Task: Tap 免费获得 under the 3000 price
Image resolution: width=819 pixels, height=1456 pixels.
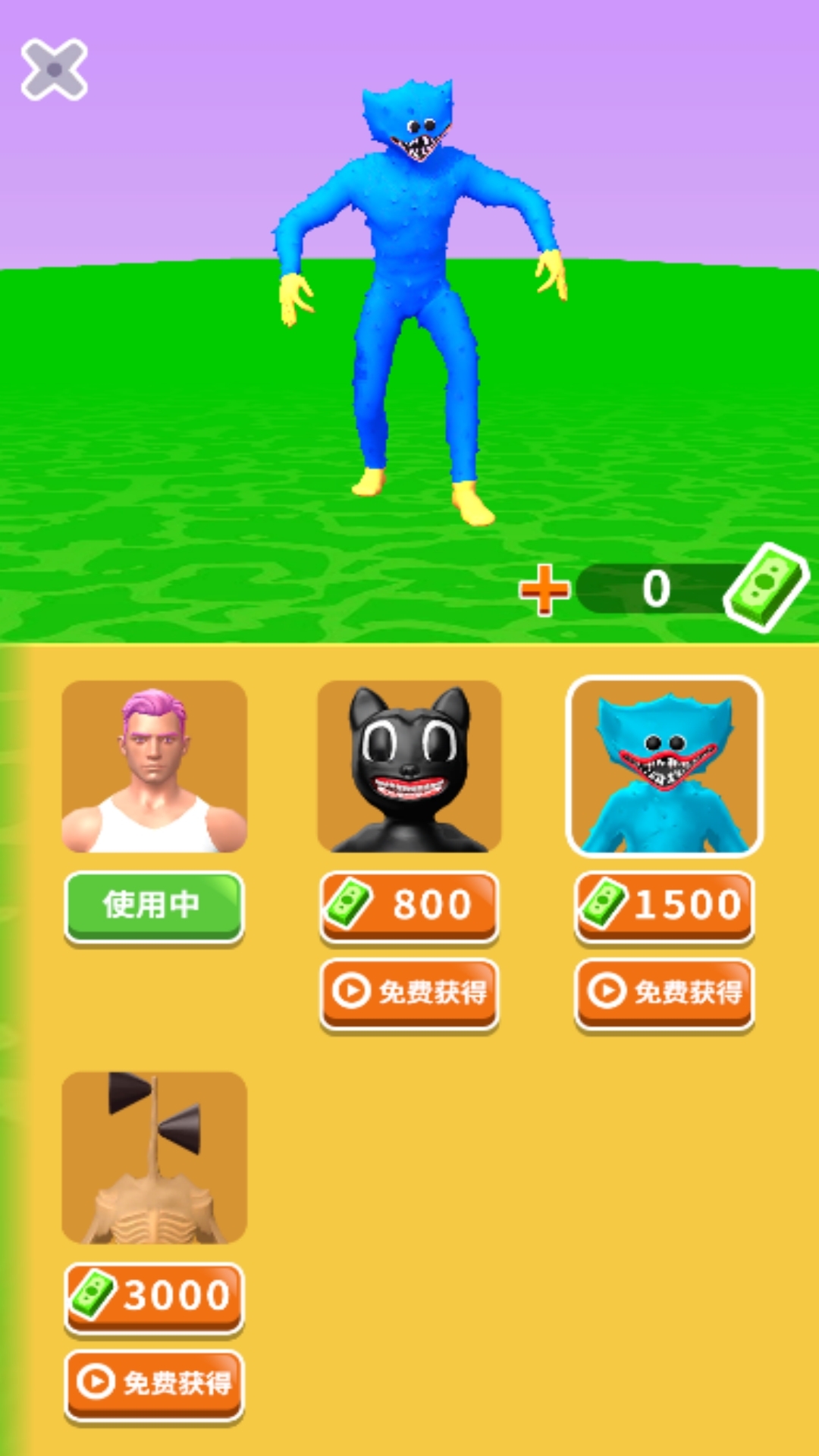Action: [154, 1383]
